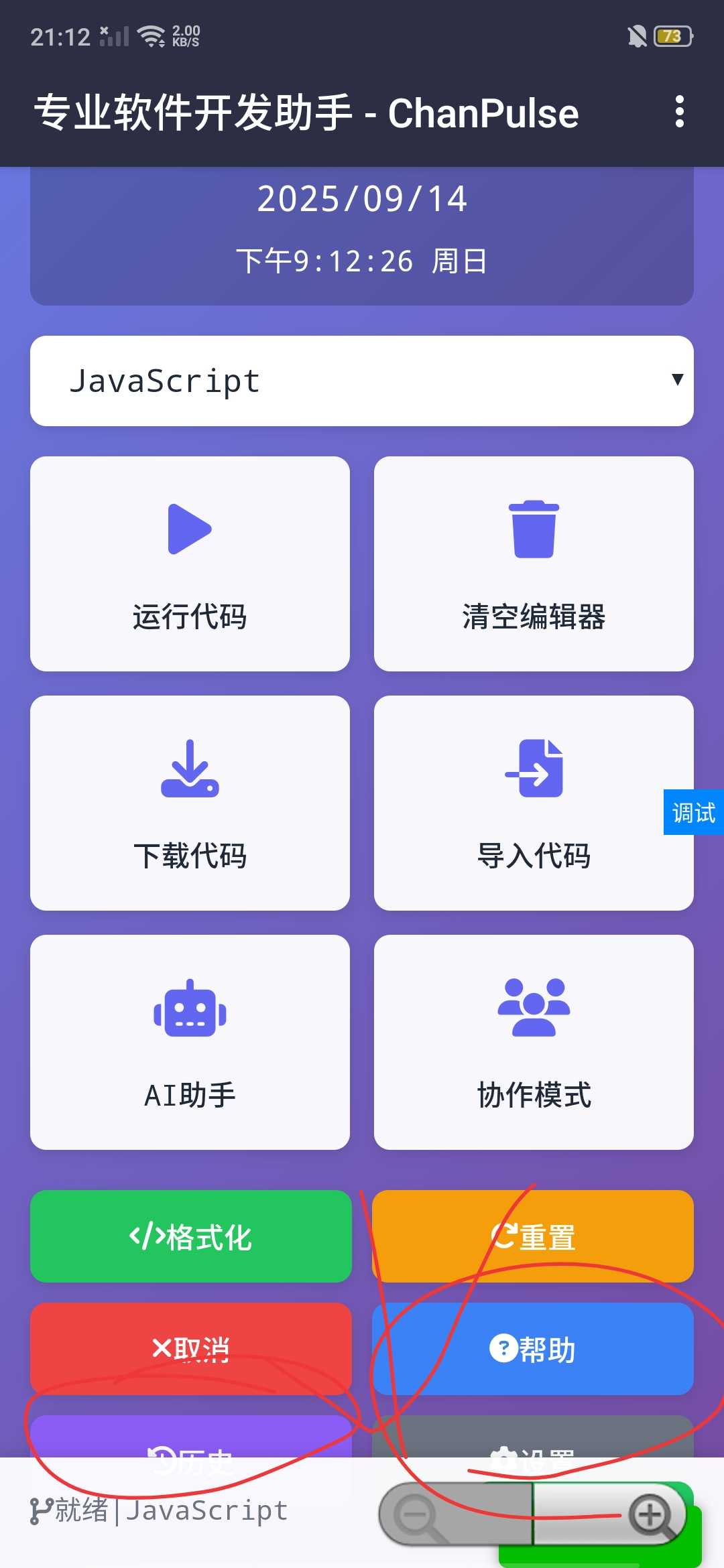Clear the editor with the 清空编辑器 card

coord(534,564)
